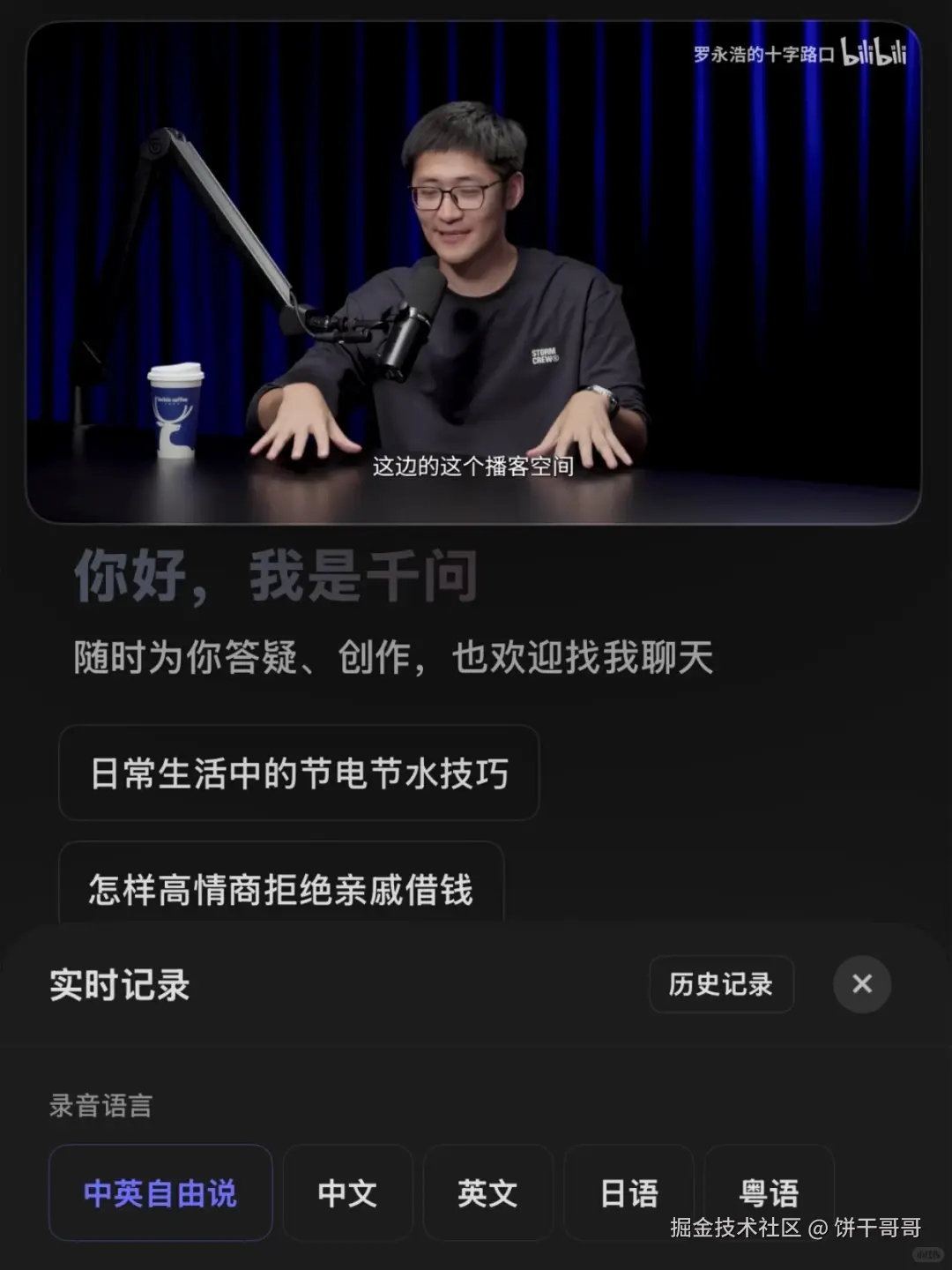952x1270 pixels.
Task: Enable 粤语 recording language
Action: point(769,1193)
